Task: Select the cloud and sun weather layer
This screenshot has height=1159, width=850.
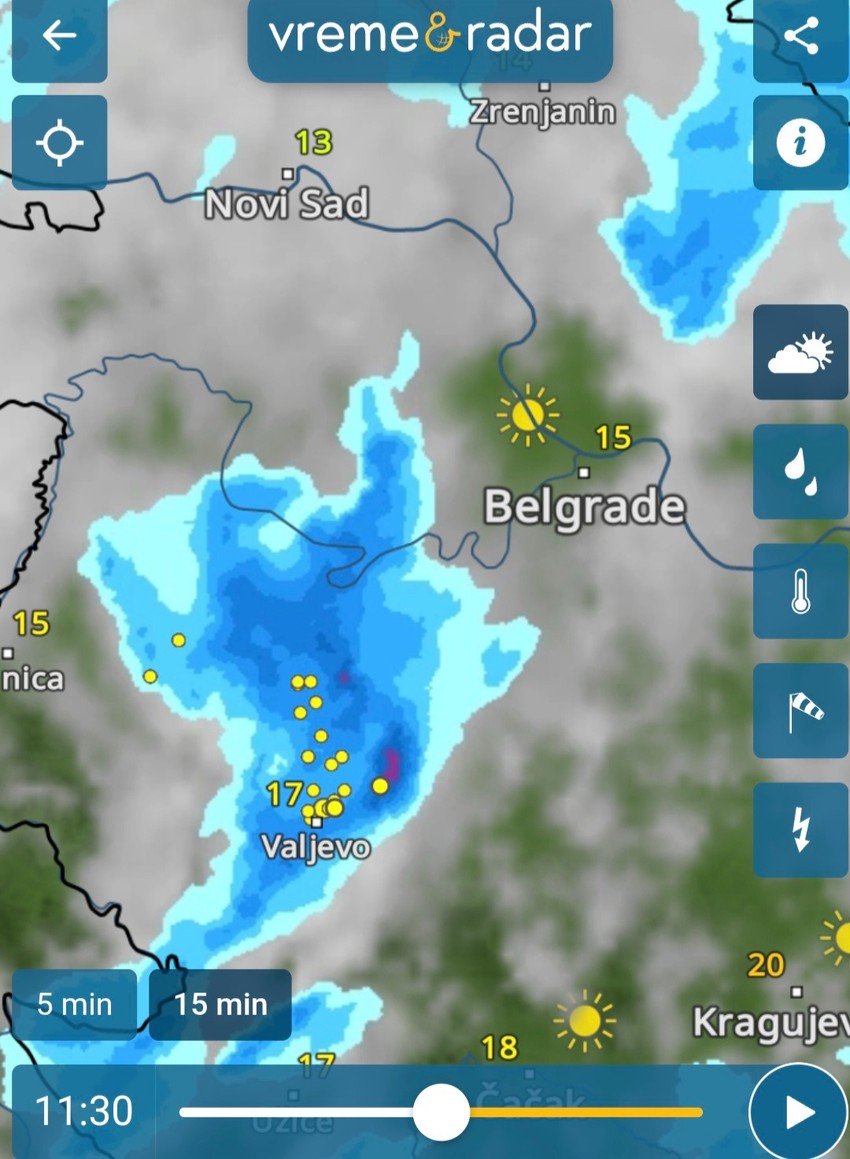Action: pyautogui.click(x=800, y=352)
